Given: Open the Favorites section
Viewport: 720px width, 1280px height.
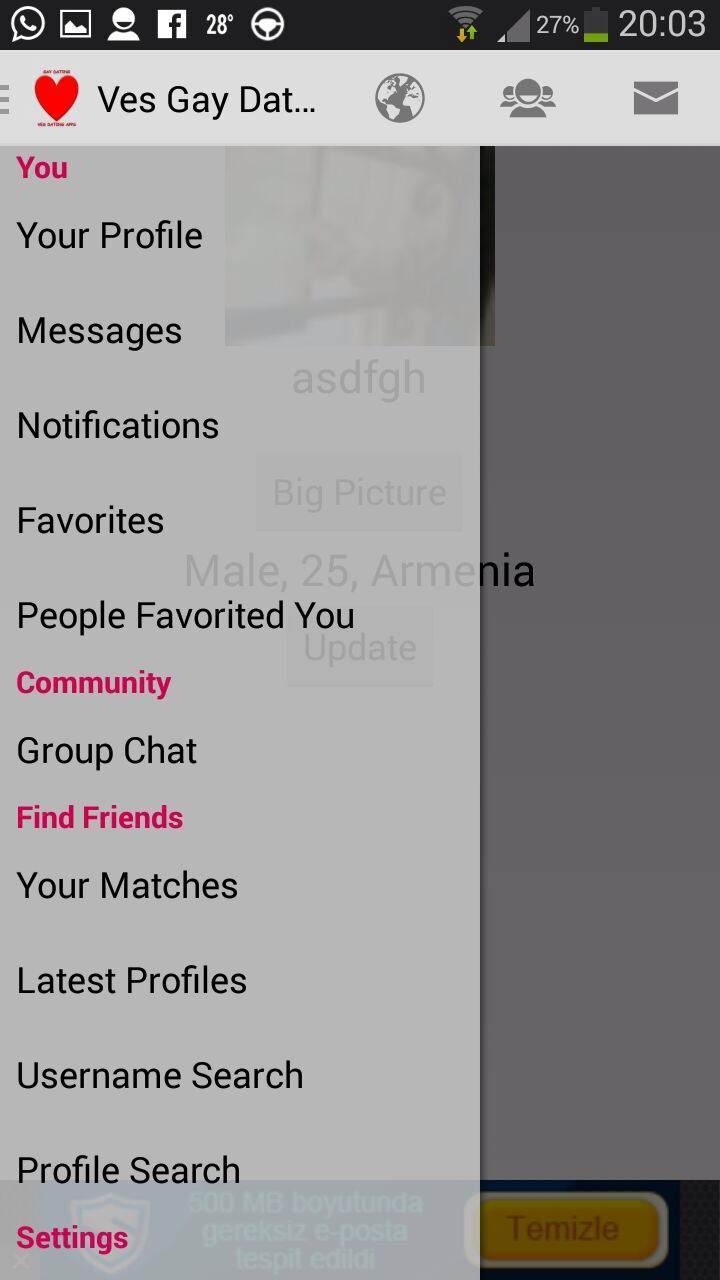Looking at the screenshot, I should coord(89,520).
